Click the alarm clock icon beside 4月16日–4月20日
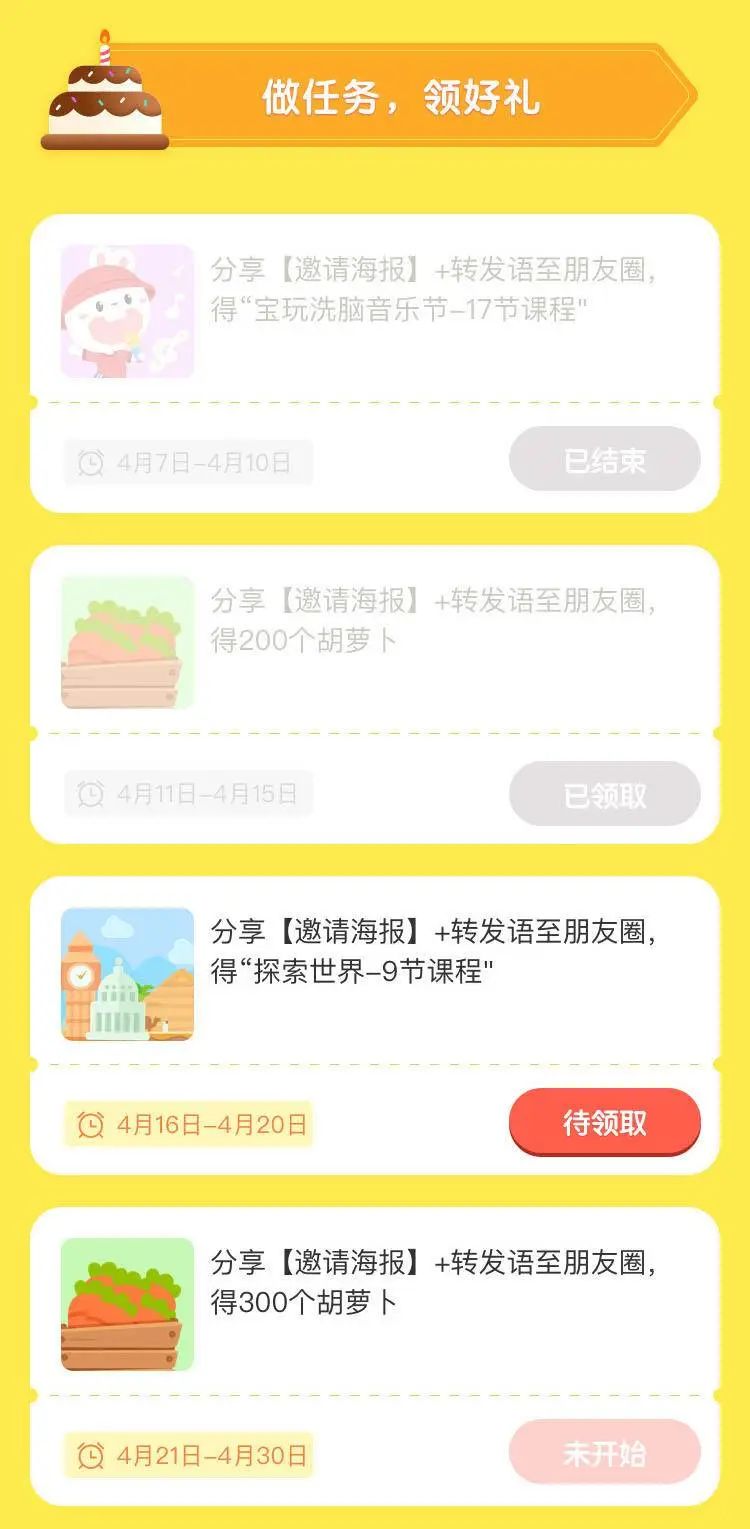The width and height of the screenshot is (750, 1529). tap(90, 1123)
